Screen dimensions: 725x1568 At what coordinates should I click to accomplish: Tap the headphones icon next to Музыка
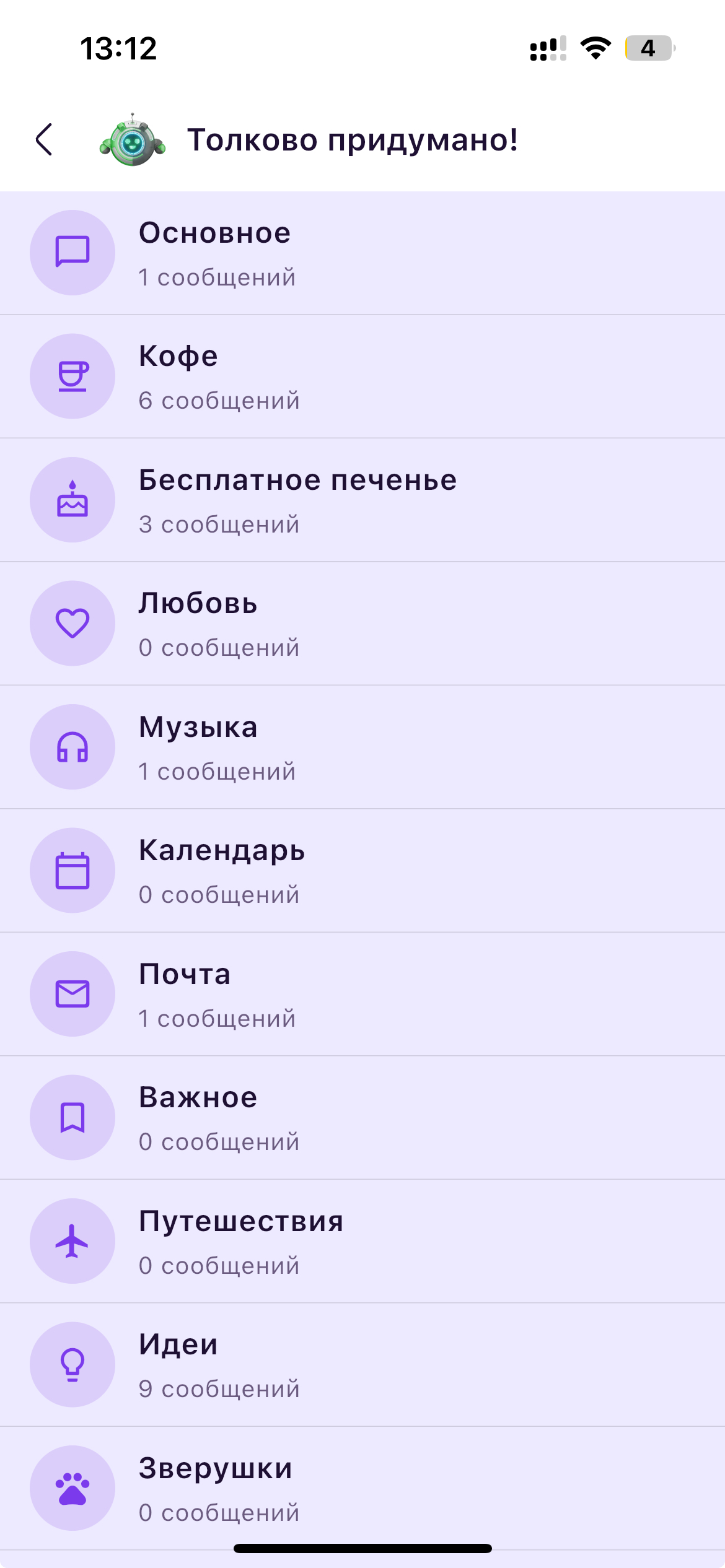[x=72, y=747]
